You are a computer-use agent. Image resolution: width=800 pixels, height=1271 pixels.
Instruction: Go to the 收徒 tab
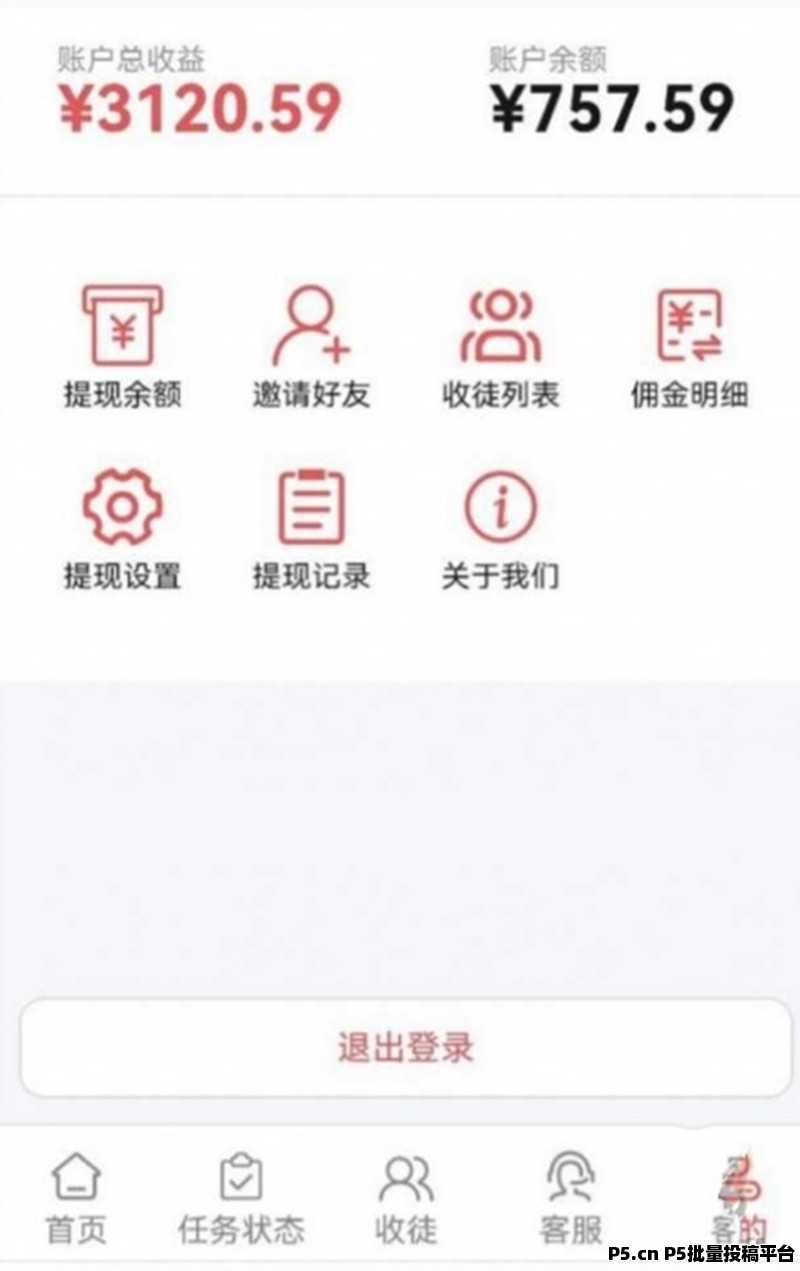coord(406,1198)
